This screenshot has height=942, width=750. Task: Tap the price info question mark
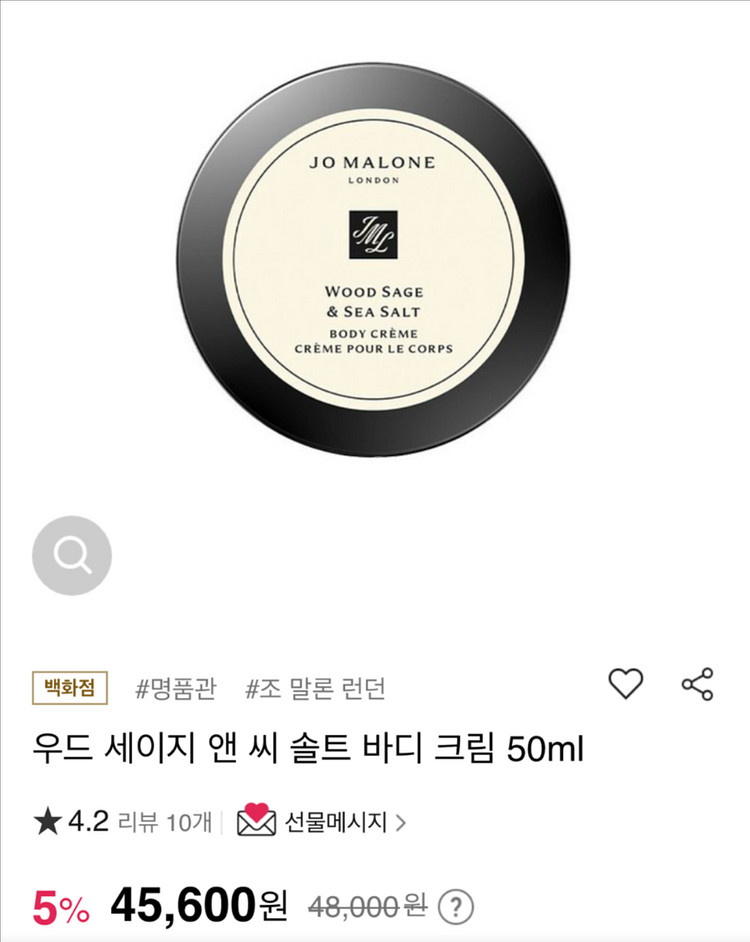tap(456, 907)
